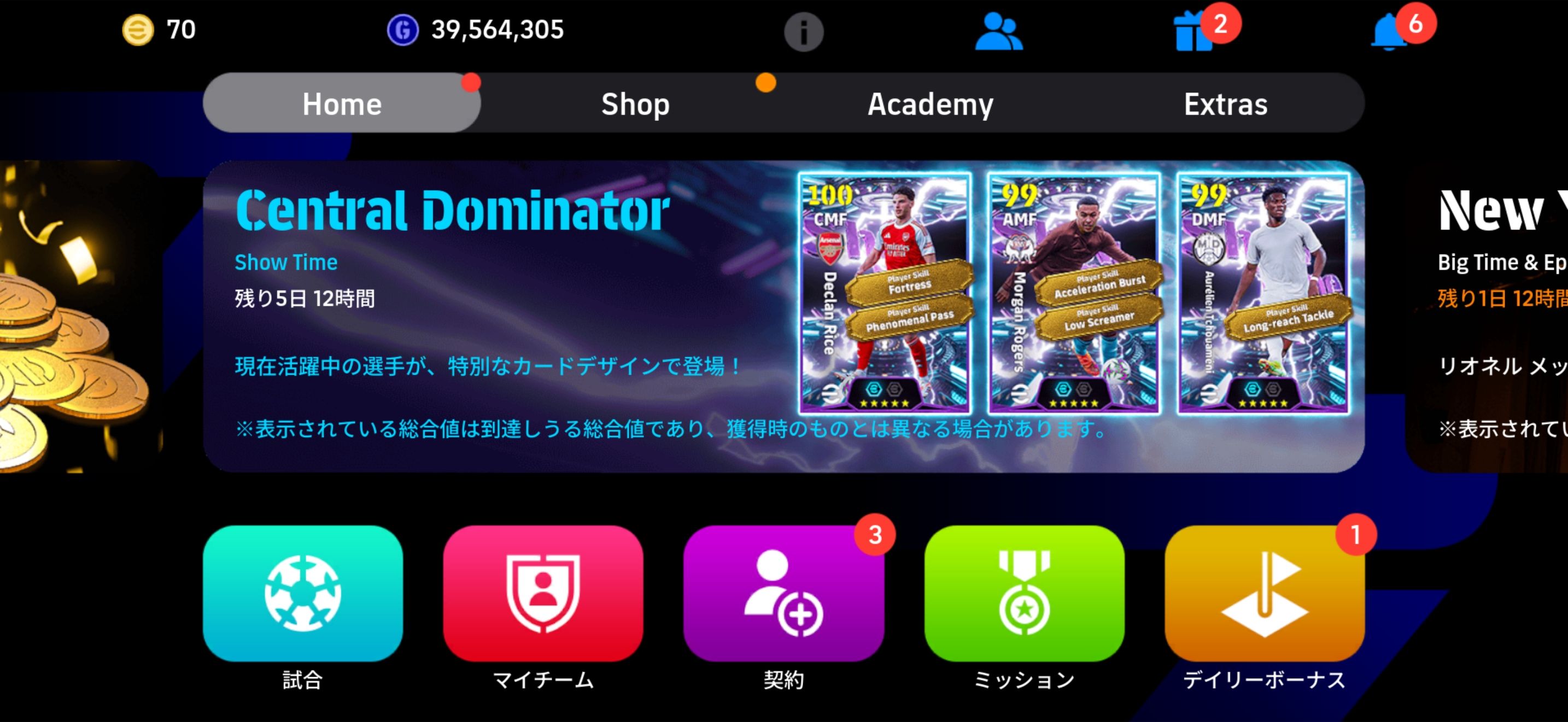Open the notifications bell
This screenshot has height=722, width=1568.
(x=1389, y=32)
